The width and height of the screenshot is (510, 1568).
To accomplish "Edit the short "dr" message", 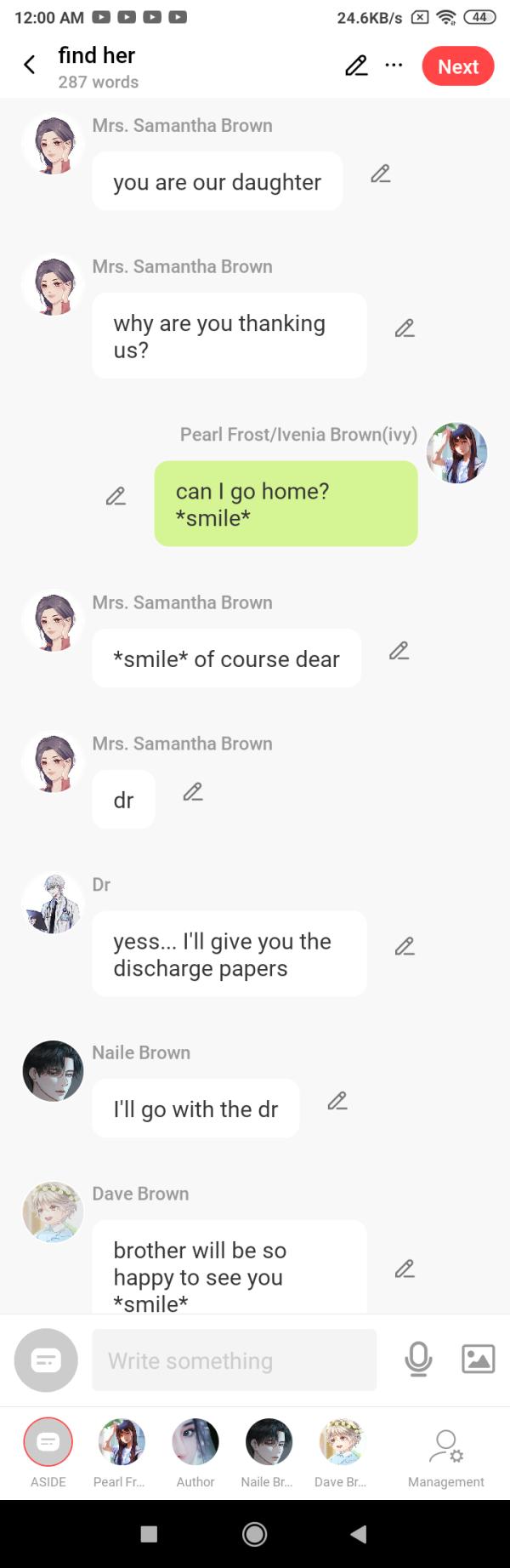I will (193, 792).
